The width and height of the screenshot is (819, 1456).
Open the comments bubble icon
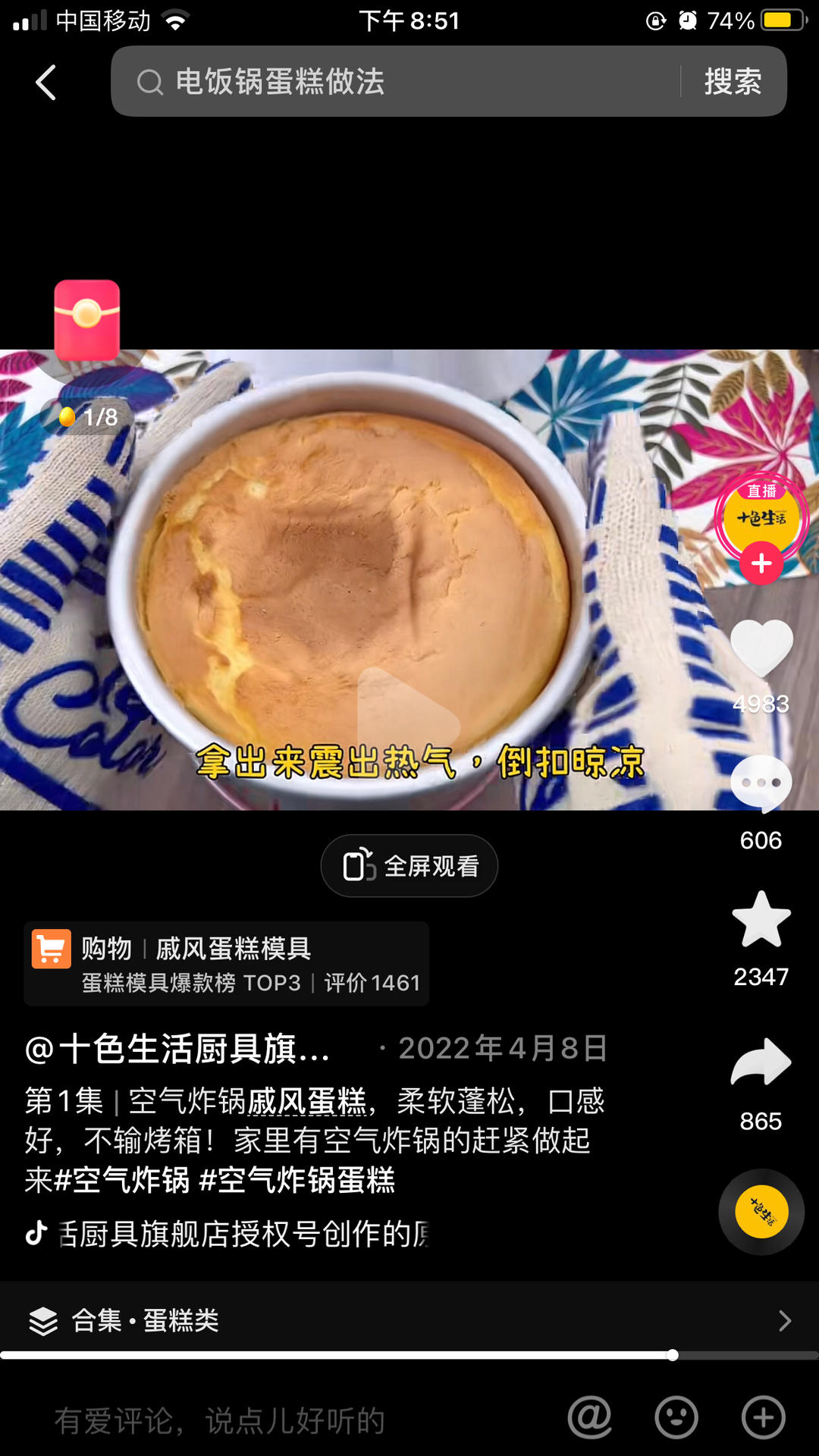coord(761,783)
